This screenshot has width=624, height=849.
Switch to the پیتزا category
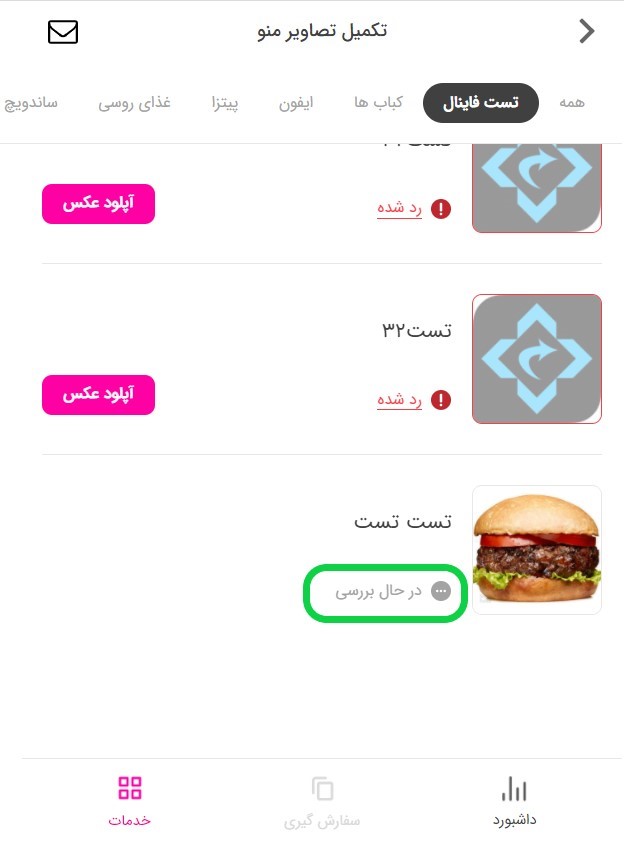coord(224,103)
